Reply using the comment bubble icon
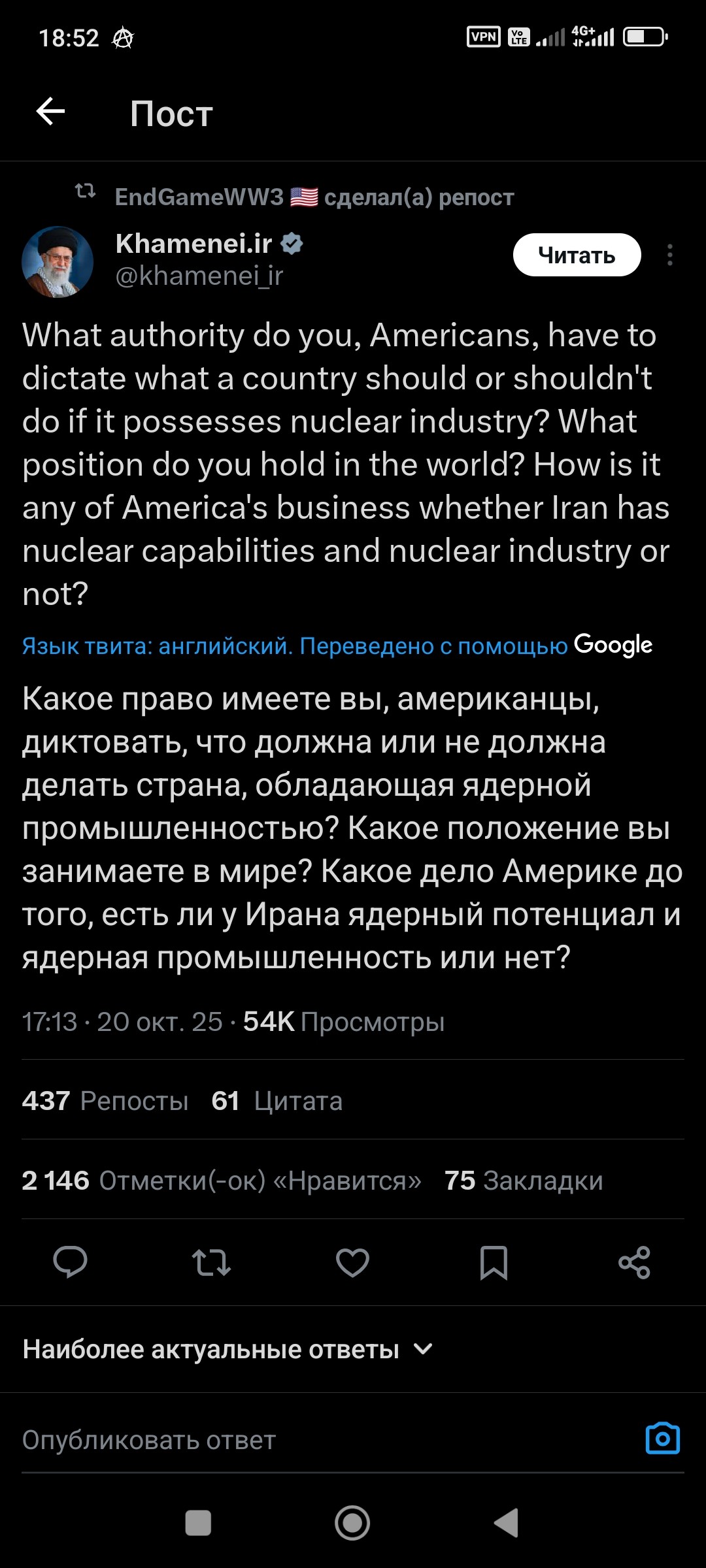The width and height of the screenshot is (706, 1568). [x=70, y=1262]
